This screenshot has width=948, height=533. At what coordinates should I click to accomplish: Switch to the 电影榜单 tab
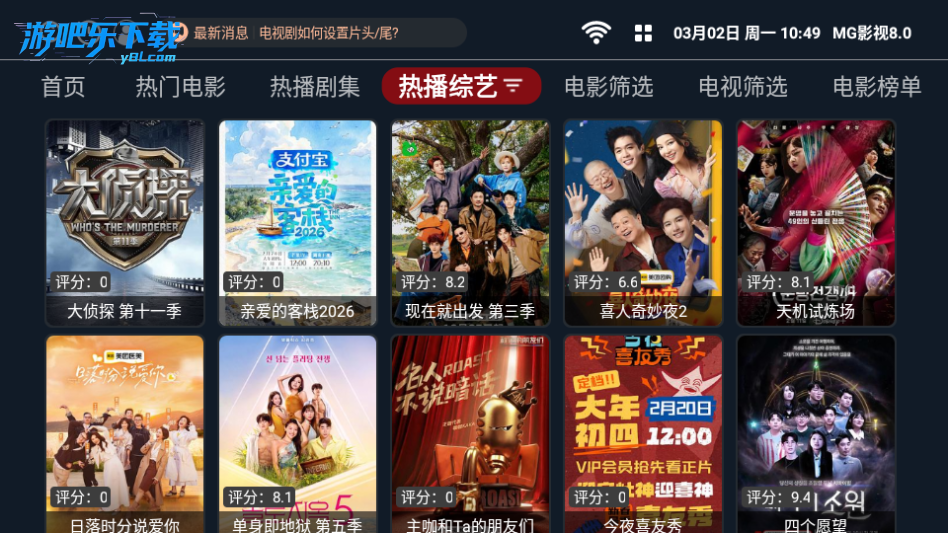pyautogui.click(x=877, y=87)
